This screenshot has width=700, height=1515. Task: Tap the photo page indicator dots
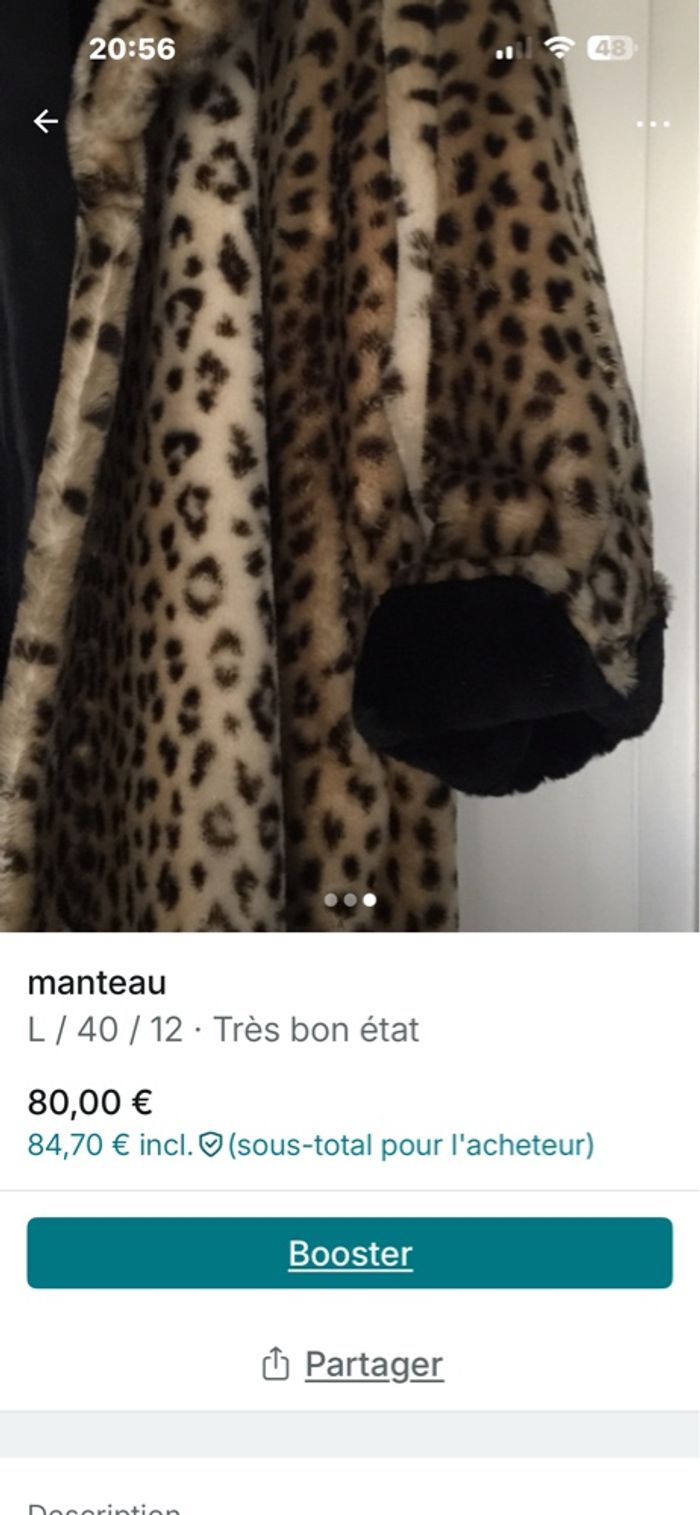[350, 900]
